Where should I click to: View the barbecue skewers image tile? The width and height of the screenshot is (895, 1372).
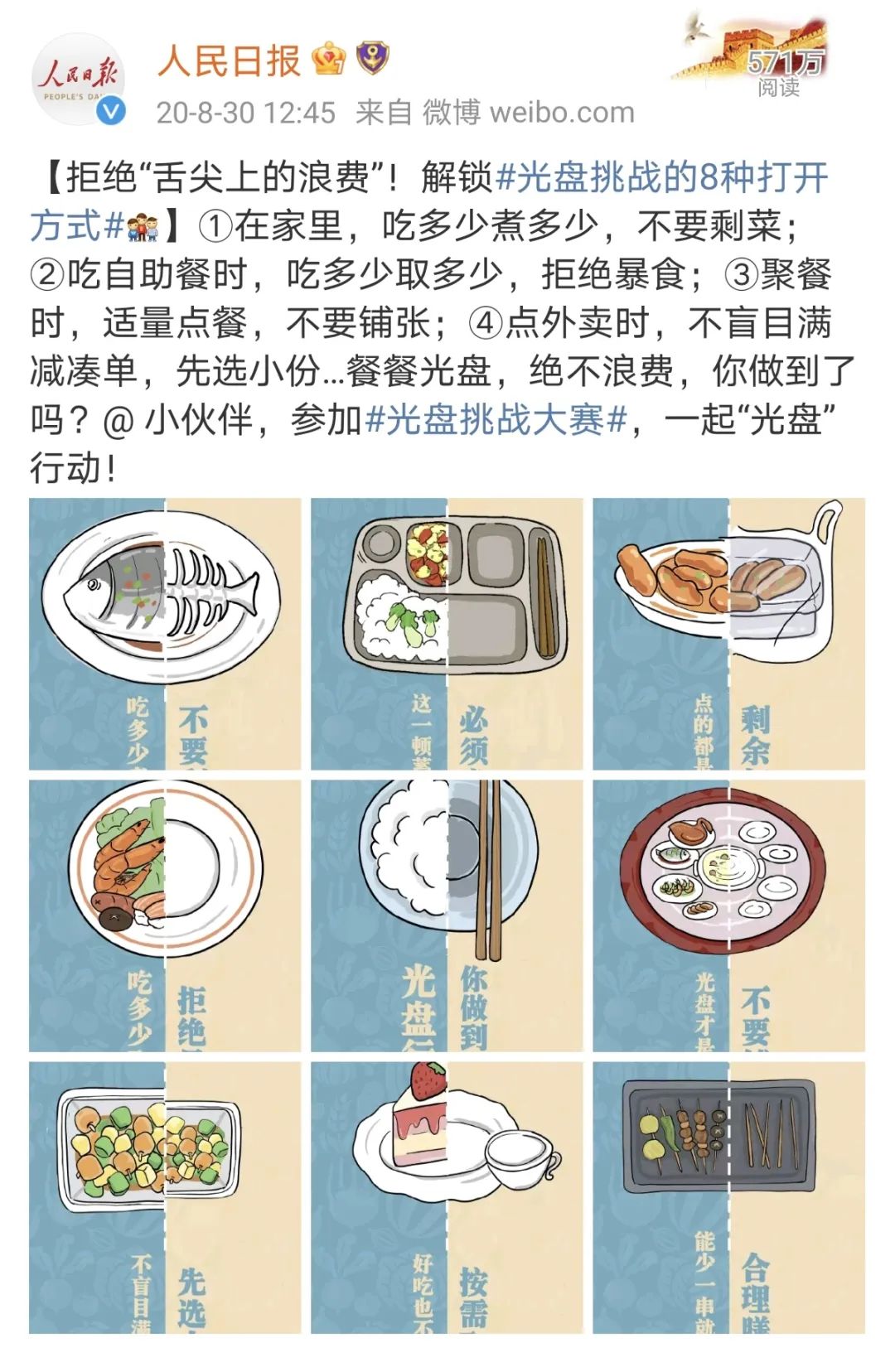pos(728,1197)
